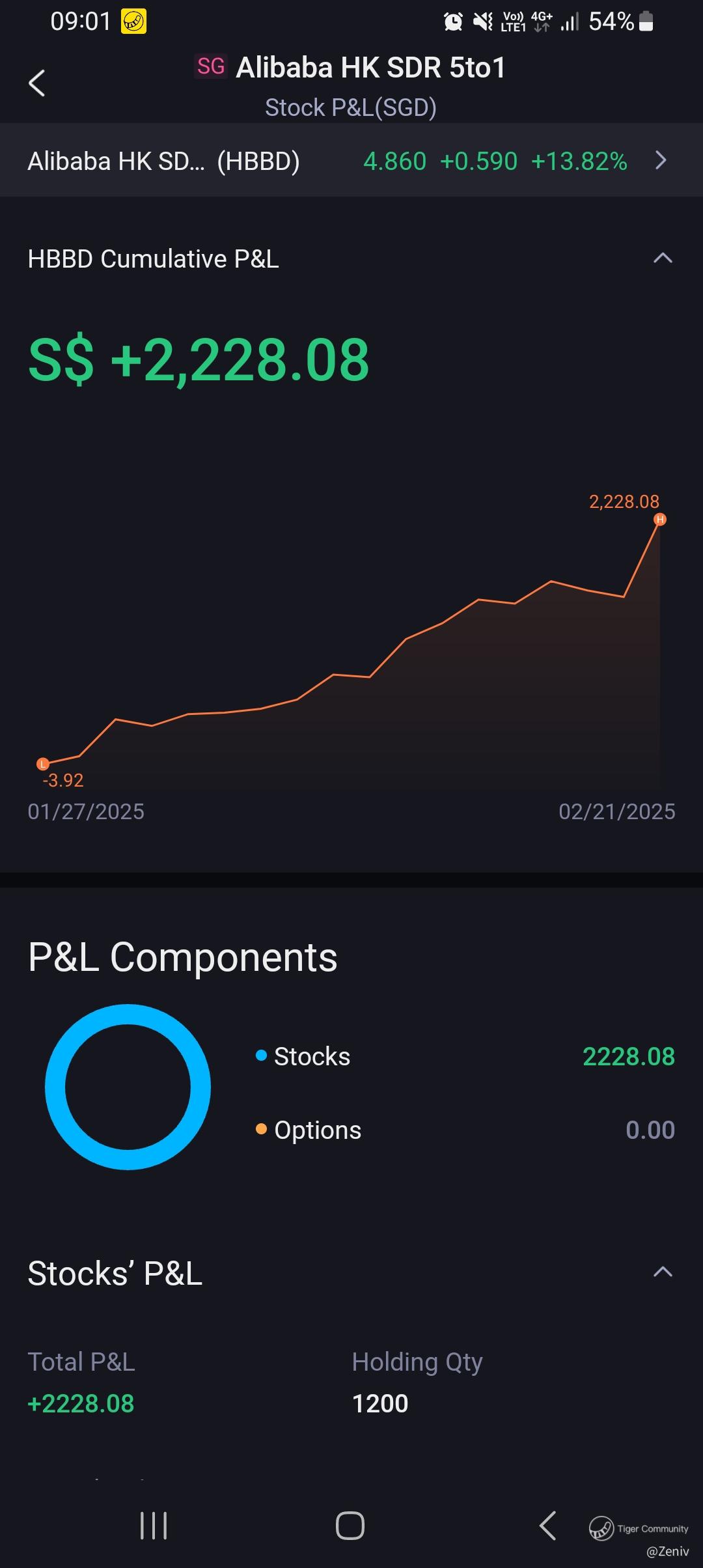Collapse the HBBD Cumulative P&L section
This screenshot has width=703, height=1568.
pos(662,259)
